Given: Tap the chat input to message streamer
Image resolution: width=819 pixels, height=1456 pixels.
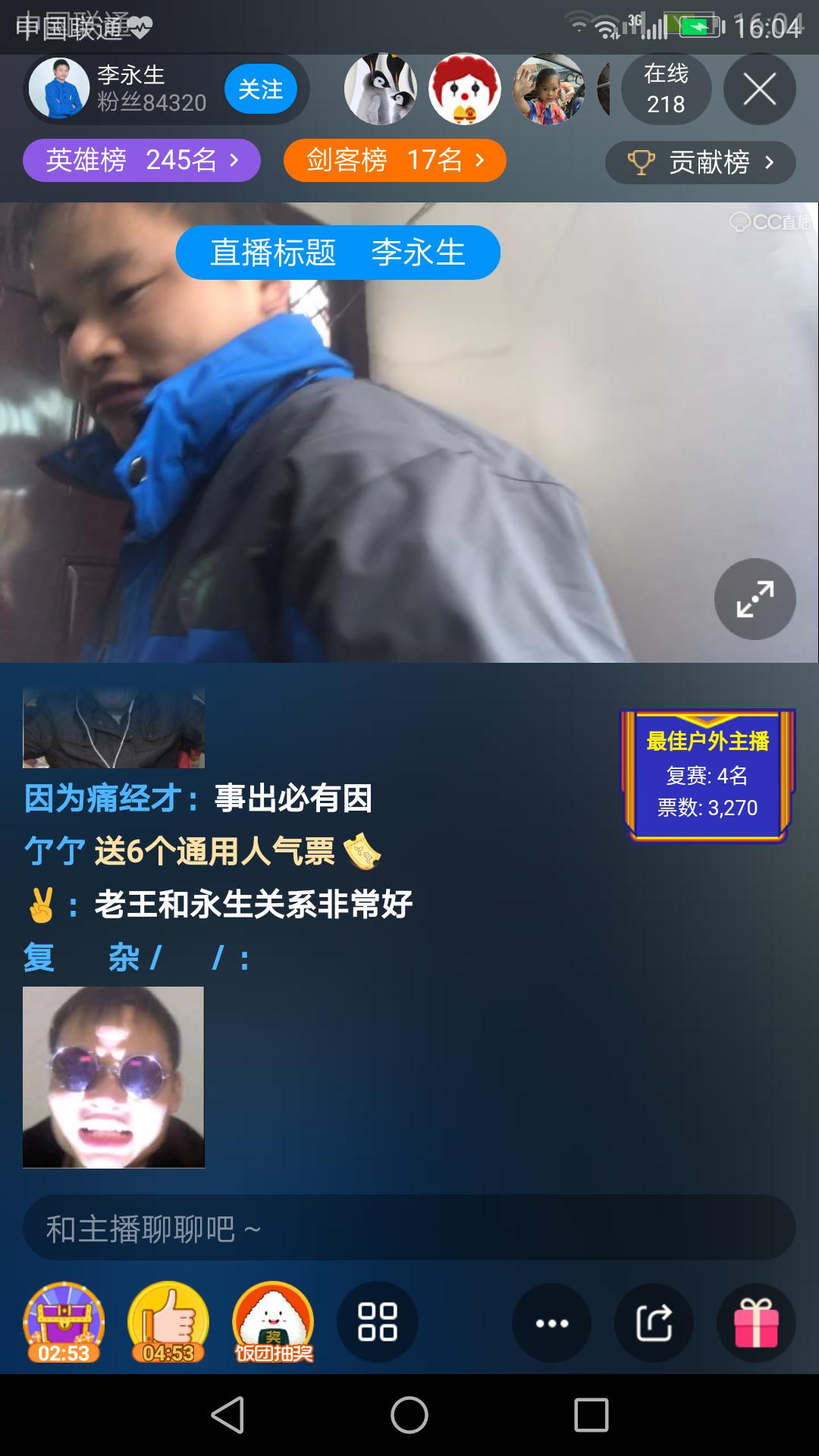Looking at the screenshot, I should tap(409, 1228).
